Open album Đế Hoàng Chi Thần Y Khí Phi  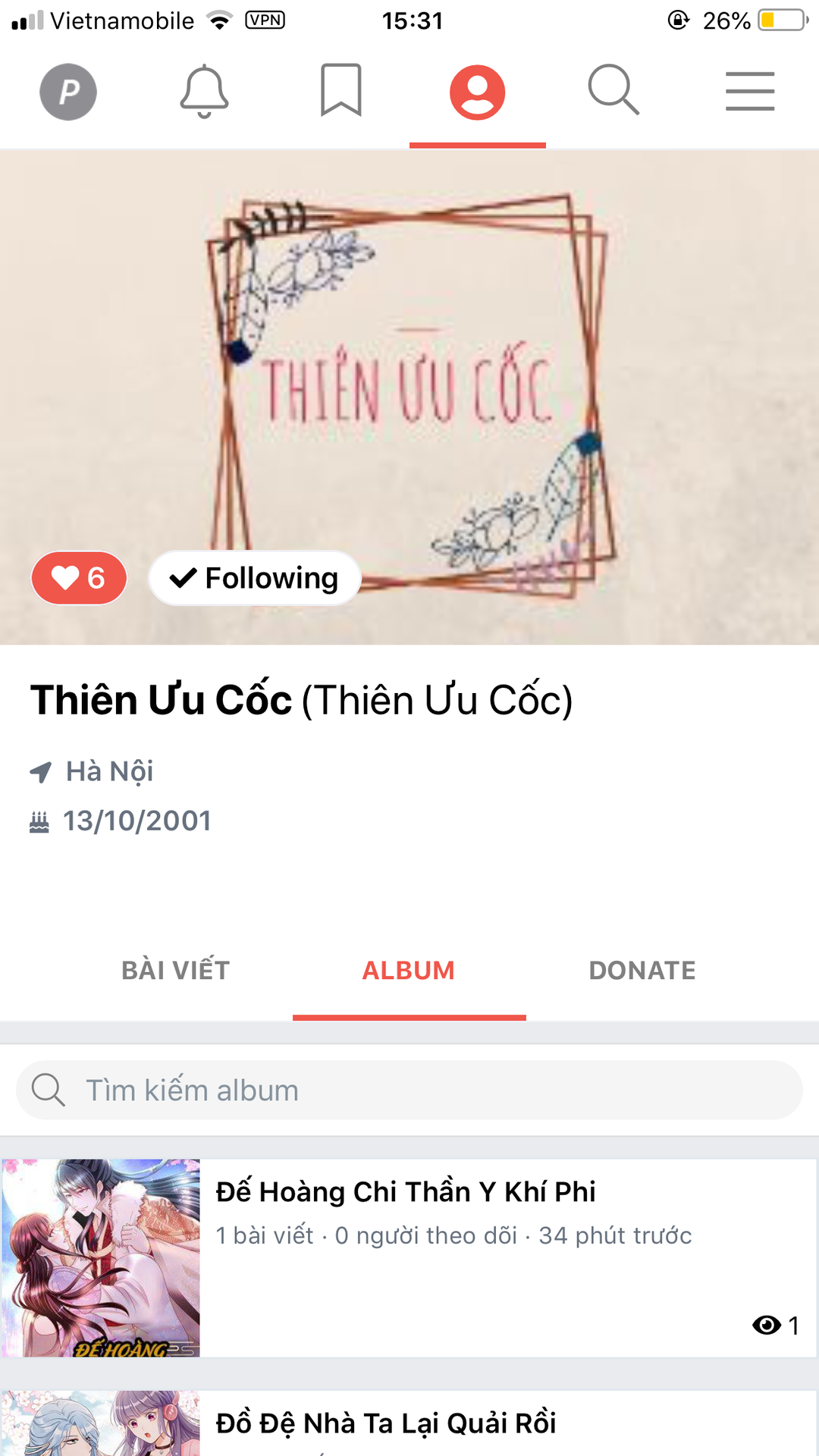click(x=406, y=1192)
